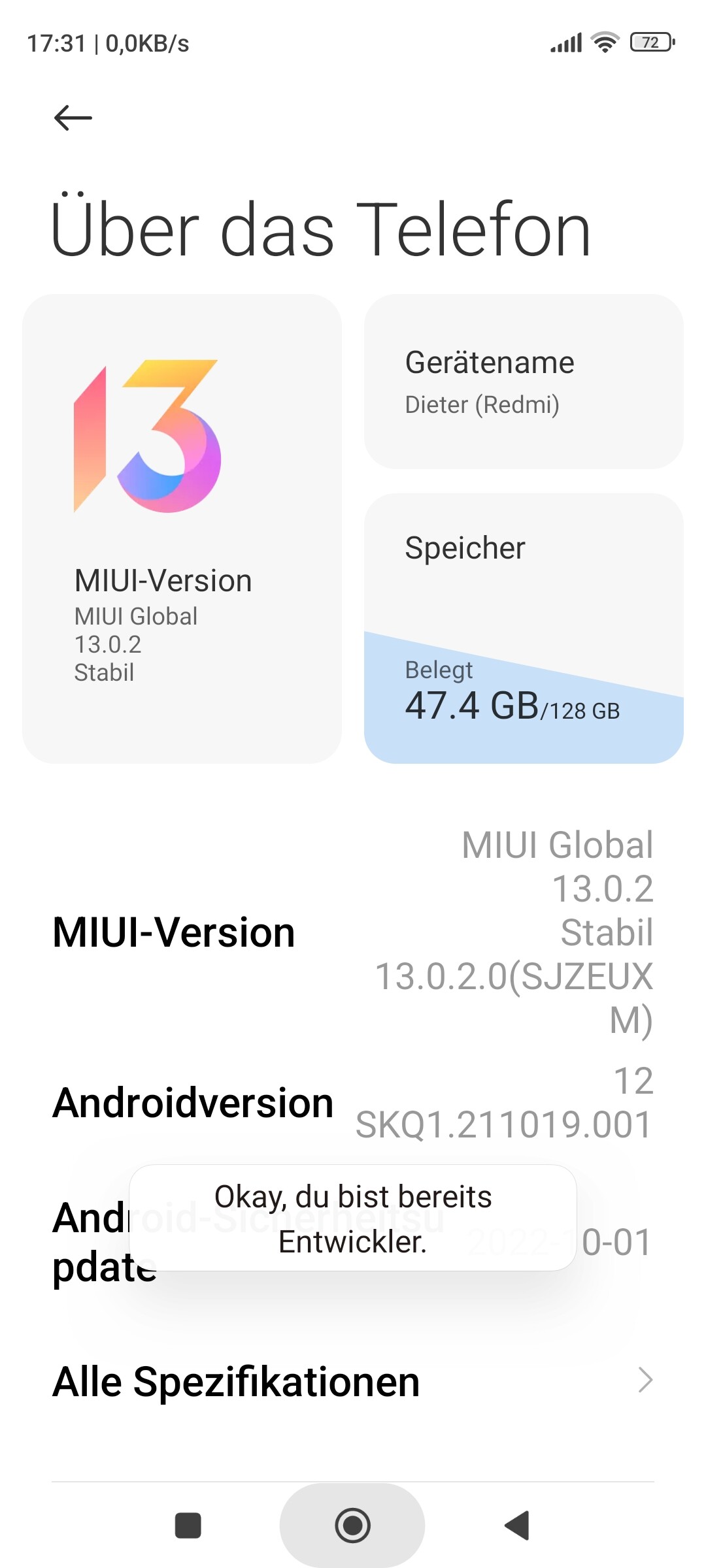The width and height of the screenshot is (706, 1568).
Task: Tap the Androidversion row
Action: pyautogui.click(x=353, y=1103)
